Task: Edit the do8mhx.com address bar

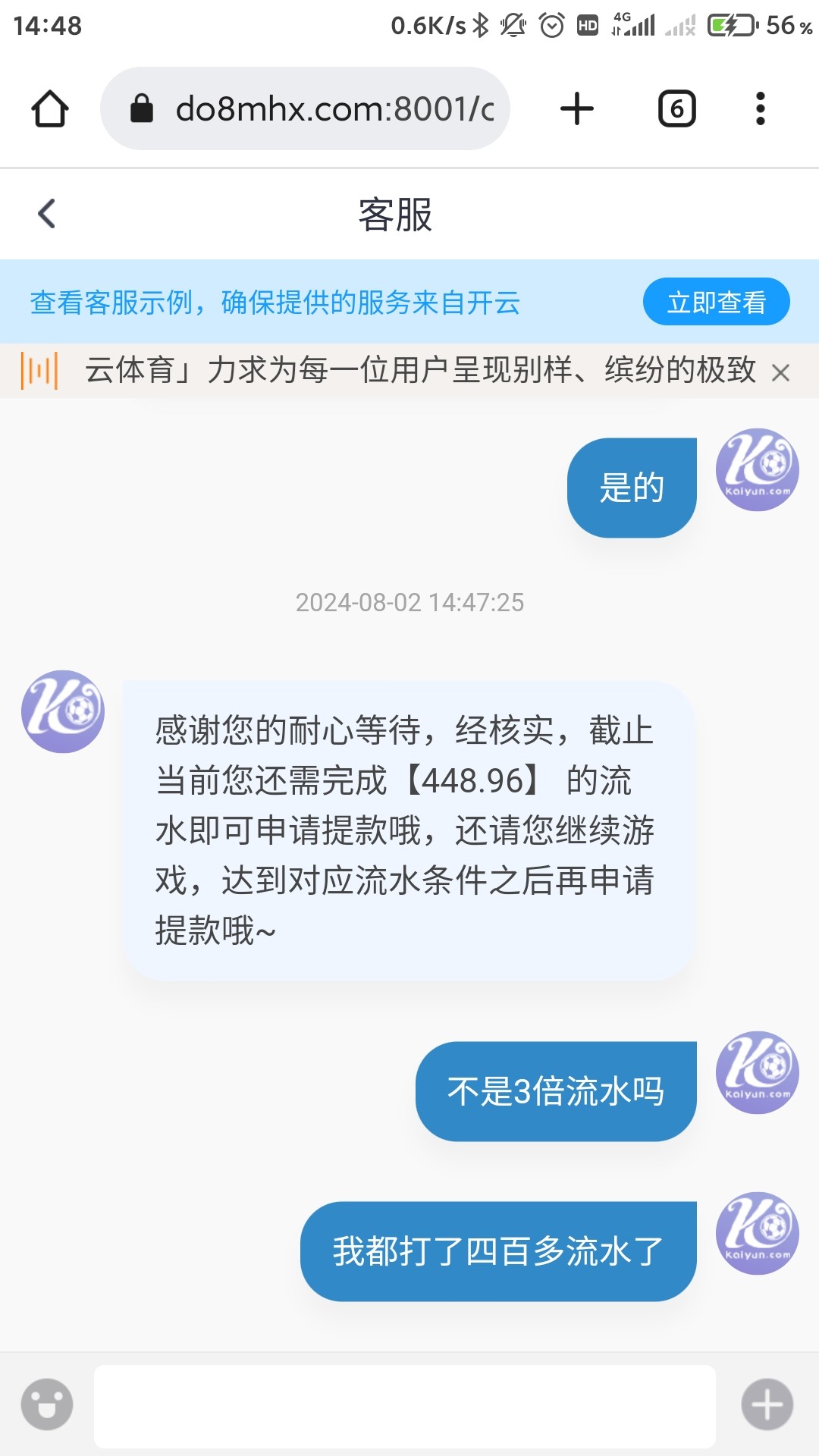Action: coord(305,108)
